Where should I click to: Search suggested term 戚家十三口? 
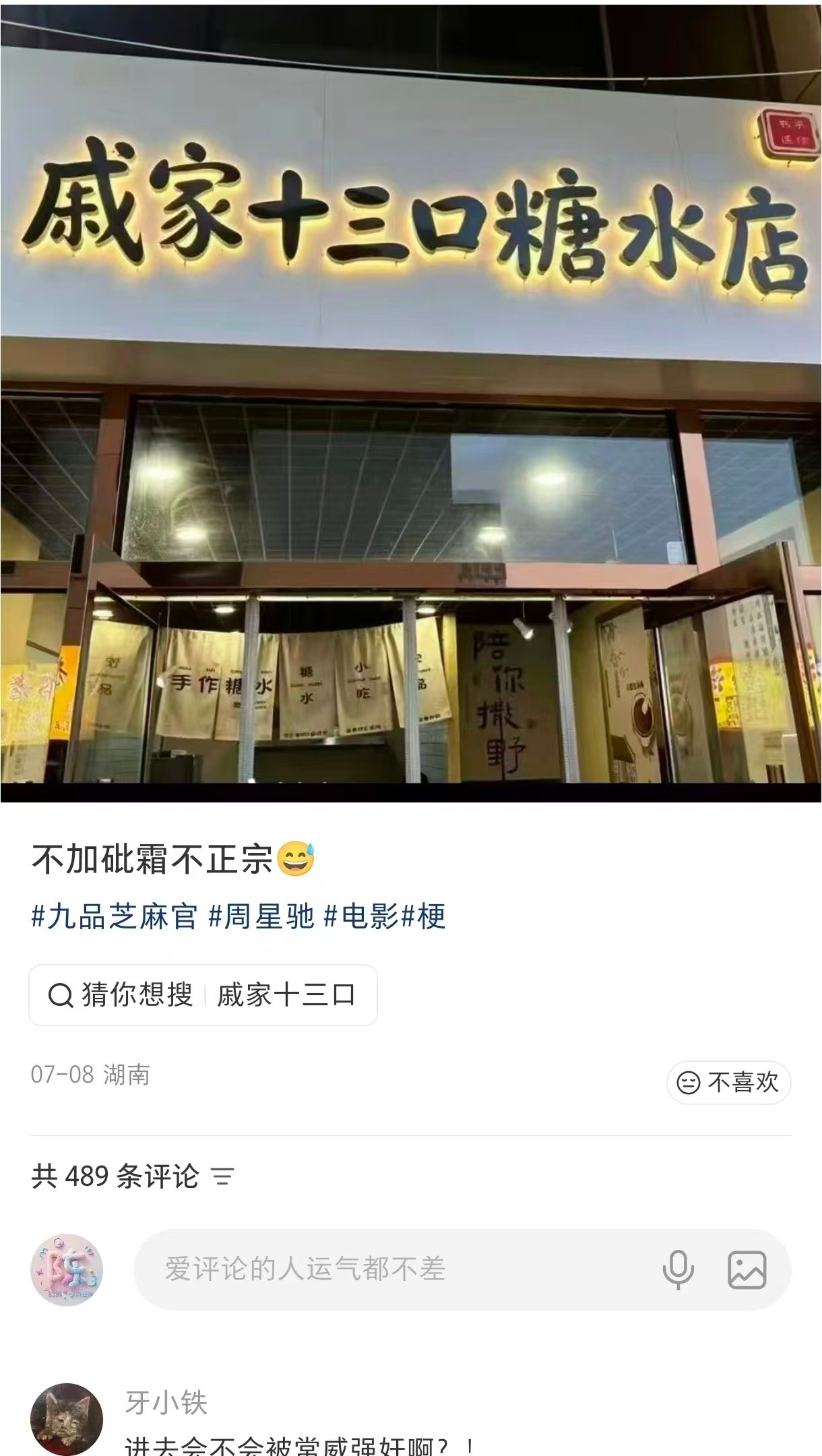(203, 995)
